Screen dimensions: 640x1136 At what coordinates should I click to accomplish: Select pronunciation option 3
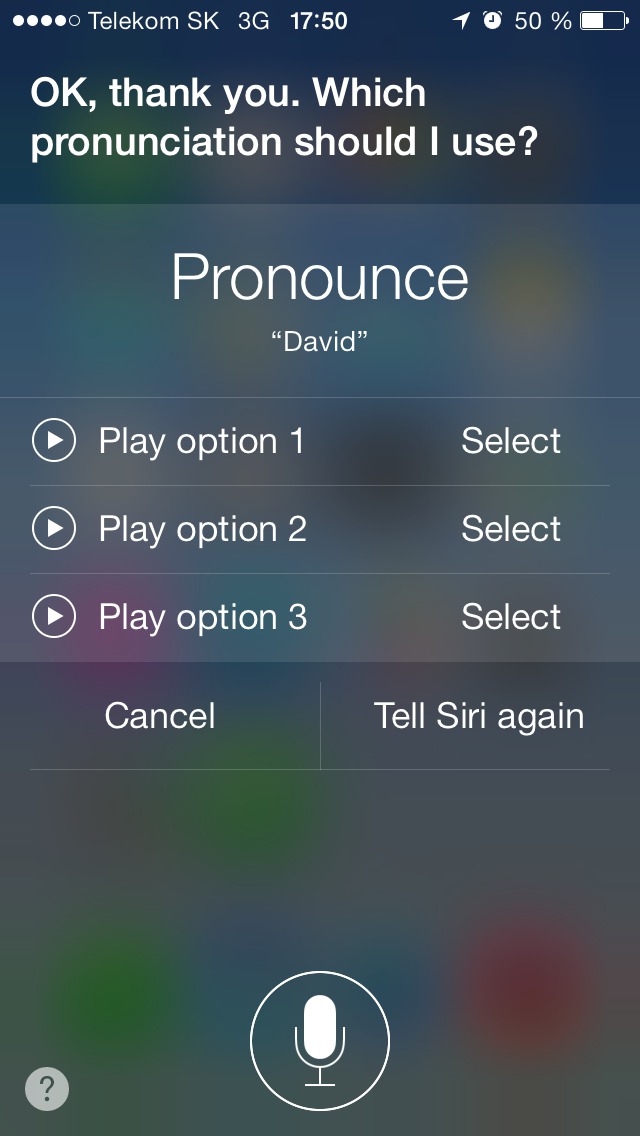coord(510,617)
